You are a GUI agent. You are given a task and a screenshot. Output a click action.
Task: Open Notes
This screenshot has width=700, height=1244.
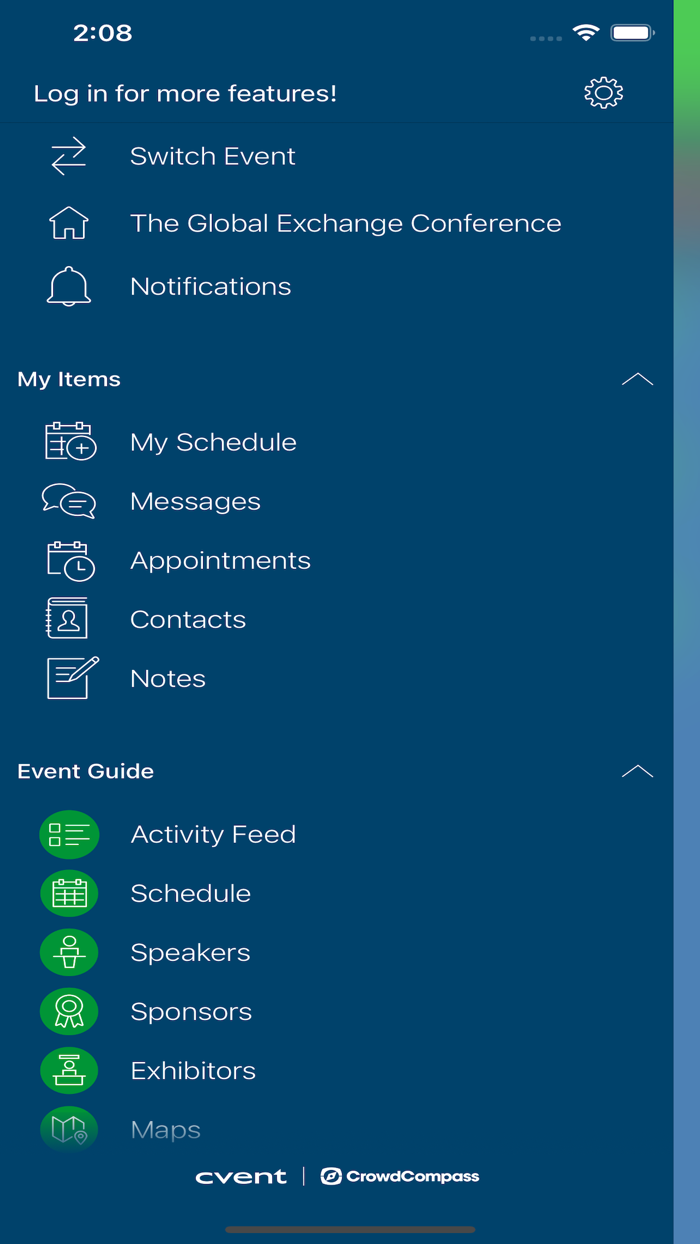[168, 678]
